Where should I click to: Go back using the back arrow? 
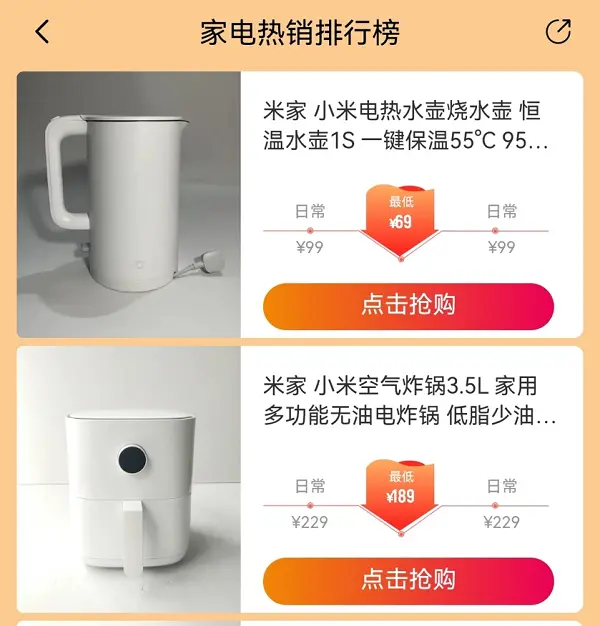pos(41,32)
